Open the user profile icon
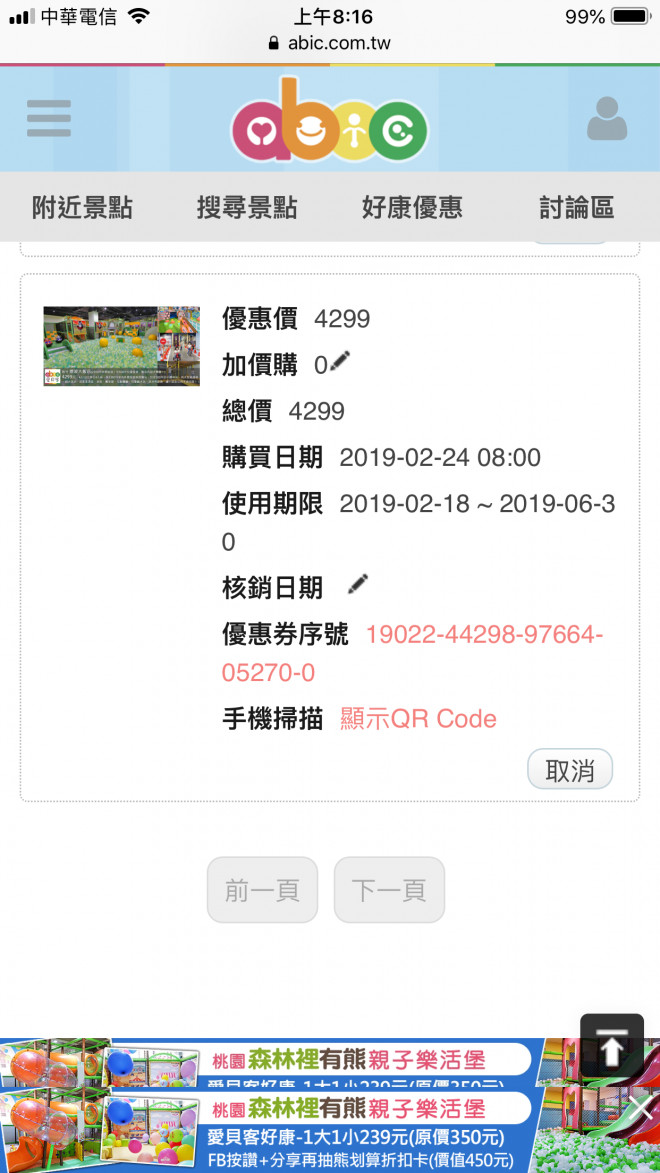The height and width of the screenshot is (1173, 660). [606, 119]
